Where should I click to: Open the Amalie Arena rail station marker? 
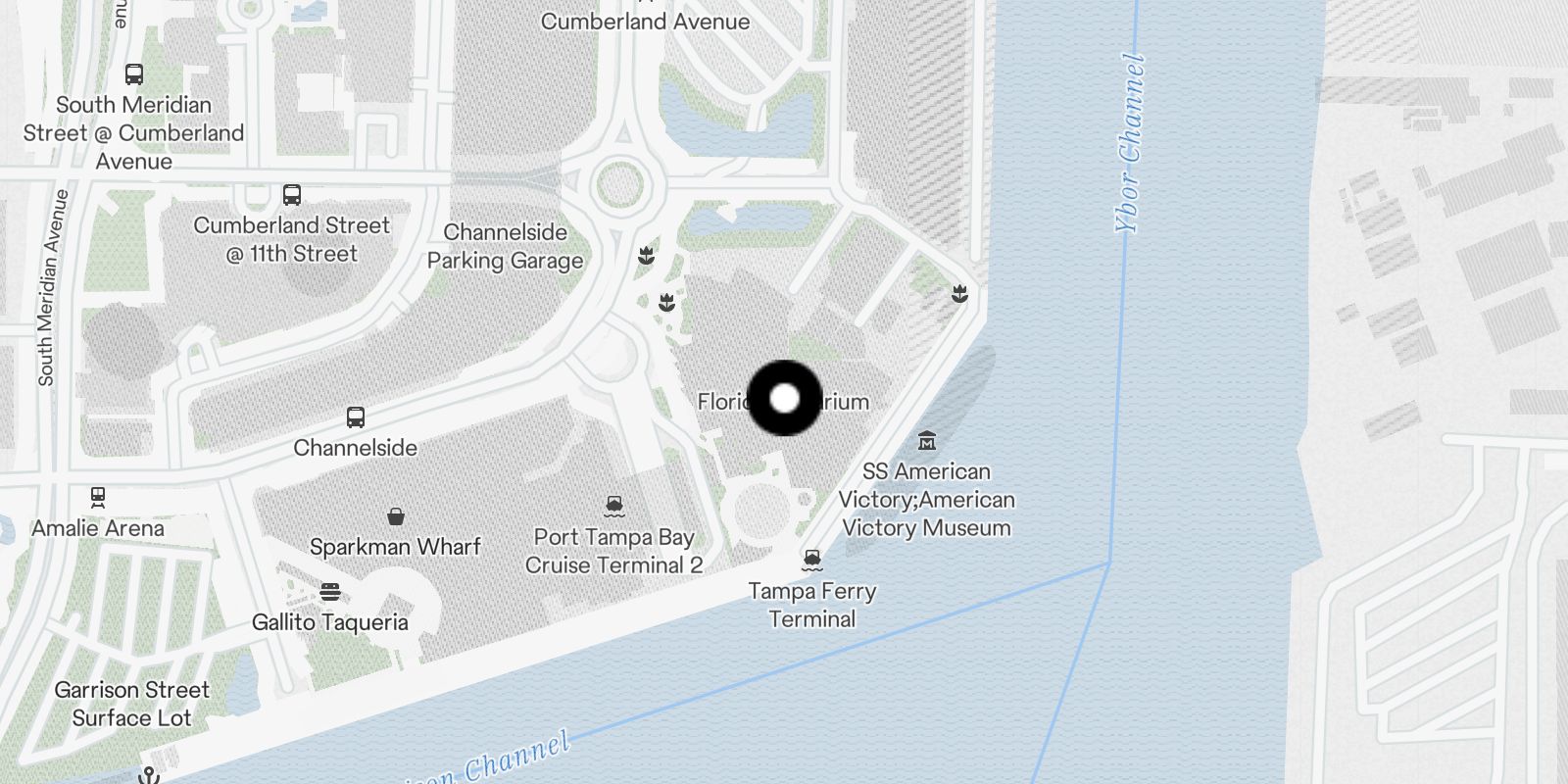click(x=98, y=498)
